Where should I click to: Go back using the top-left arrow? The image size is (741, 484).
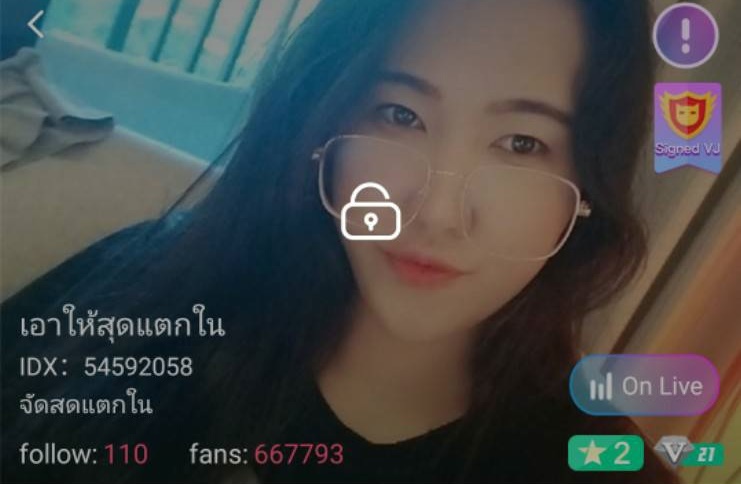click(x=36, y=25)
